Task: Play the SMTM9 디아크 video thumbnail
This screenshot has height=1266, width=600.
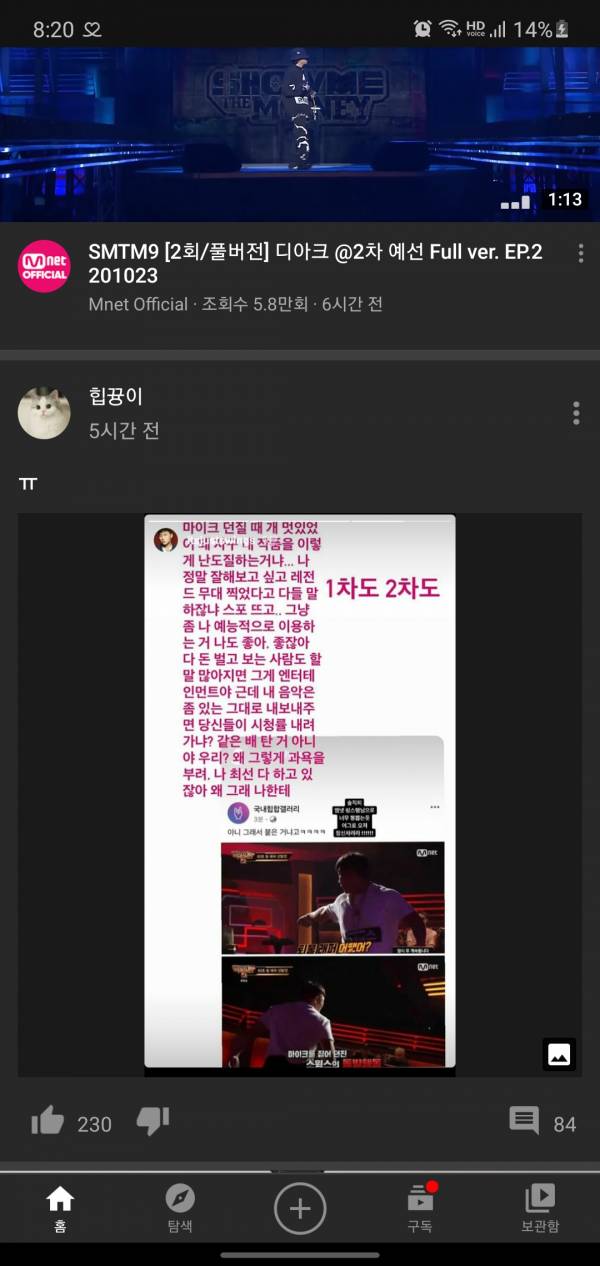Action: coord(300,135)
